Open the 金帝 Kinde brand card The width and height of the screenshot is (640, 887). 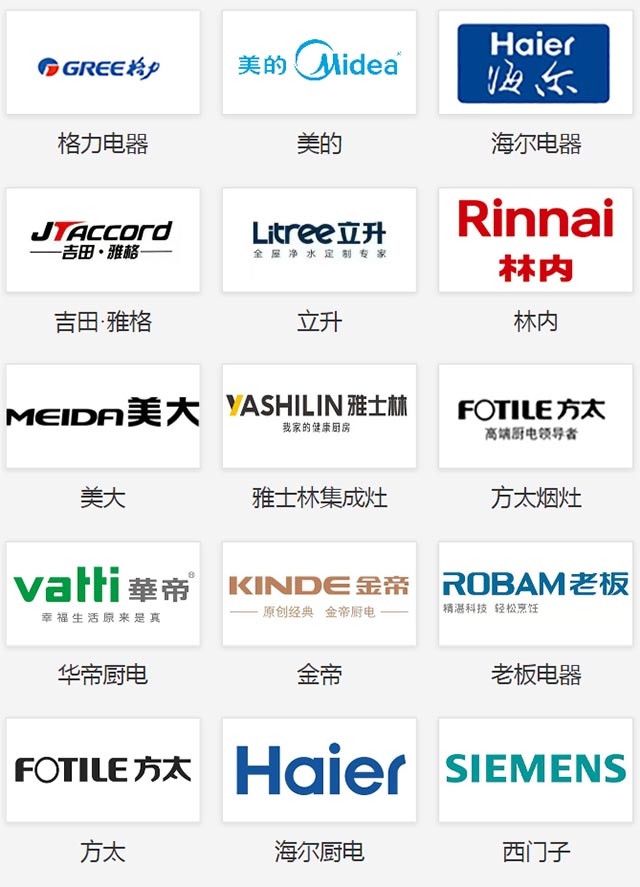coord(319,593)
